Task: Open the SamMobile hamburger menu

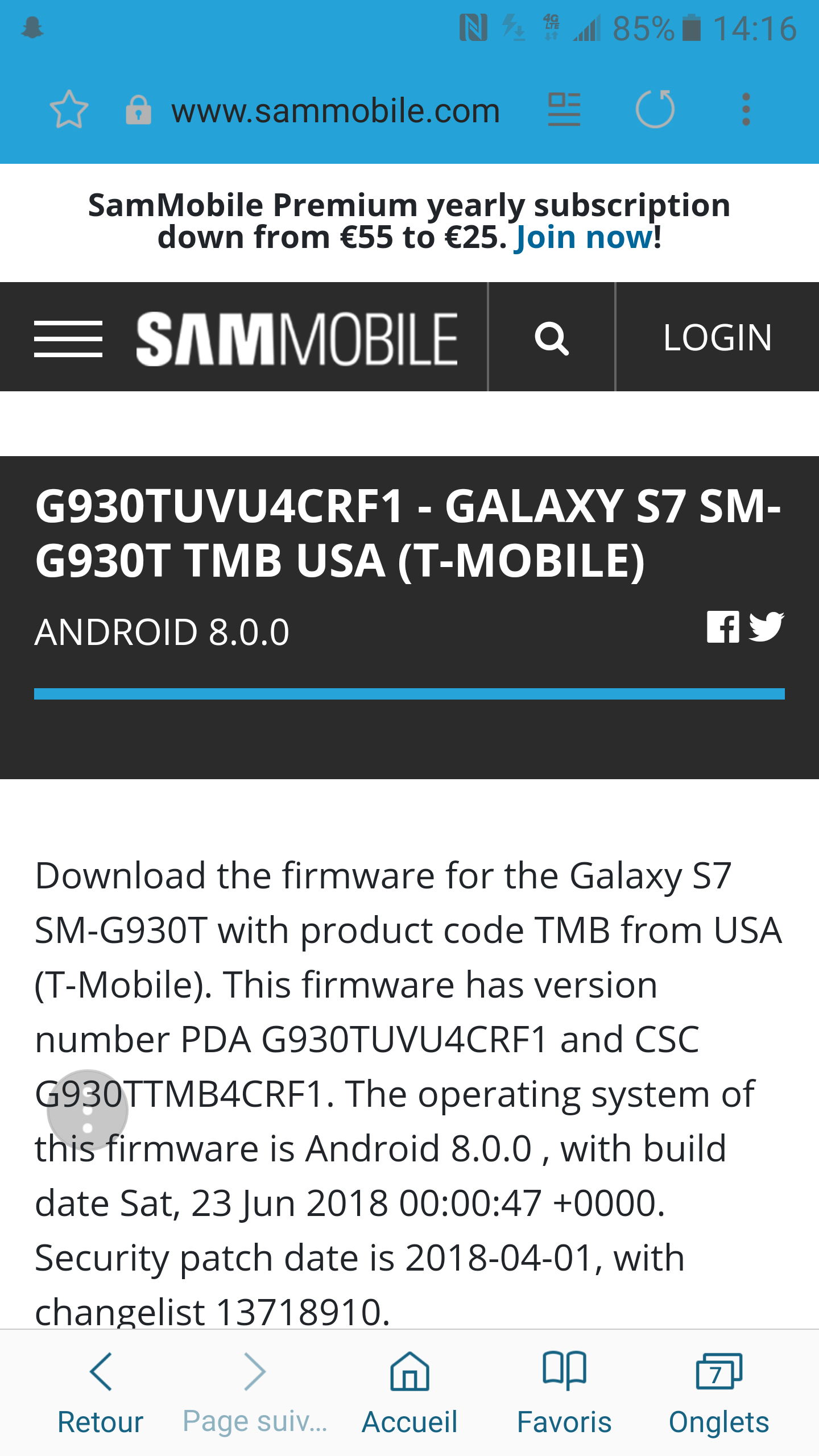Action: (68, 338)
